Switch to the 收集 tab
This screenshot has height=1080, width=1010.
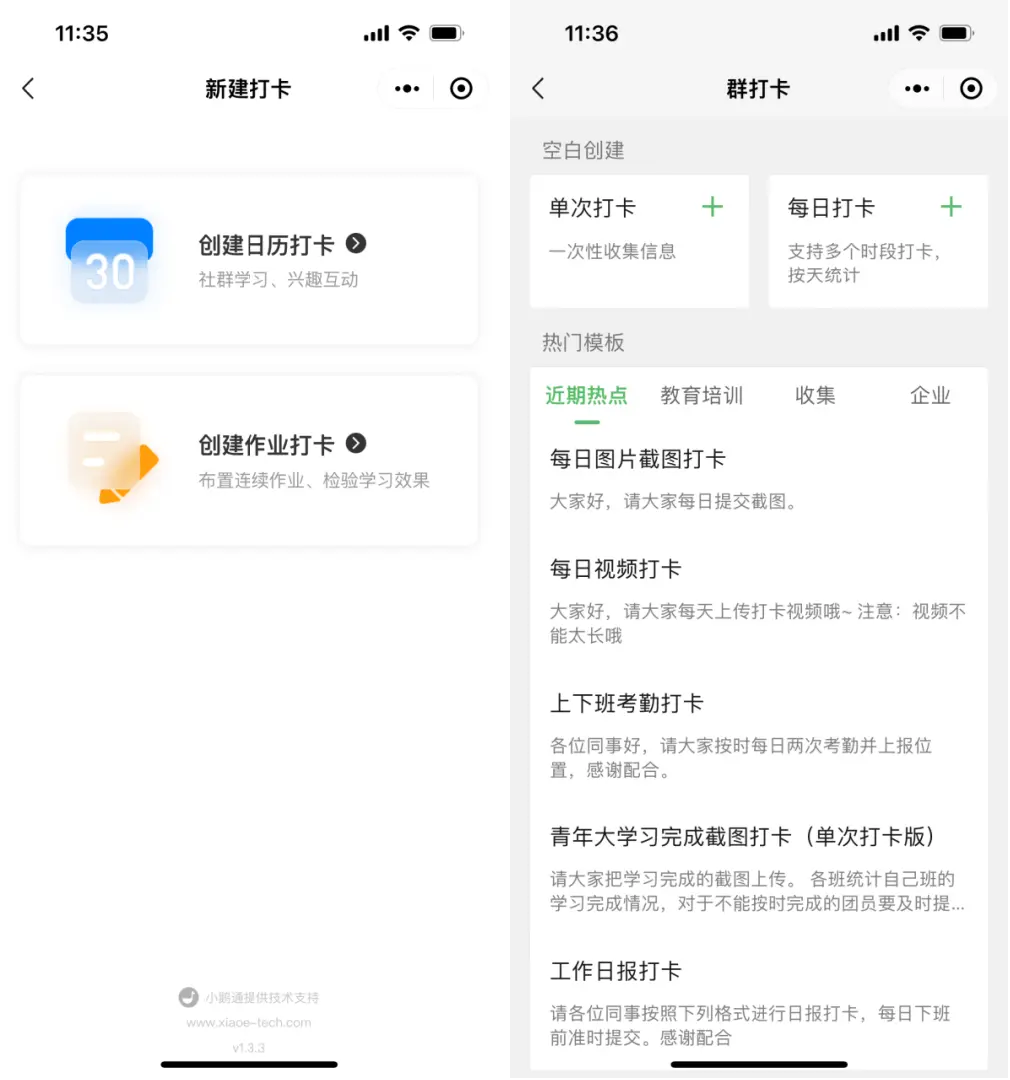(x=815, y=395)
